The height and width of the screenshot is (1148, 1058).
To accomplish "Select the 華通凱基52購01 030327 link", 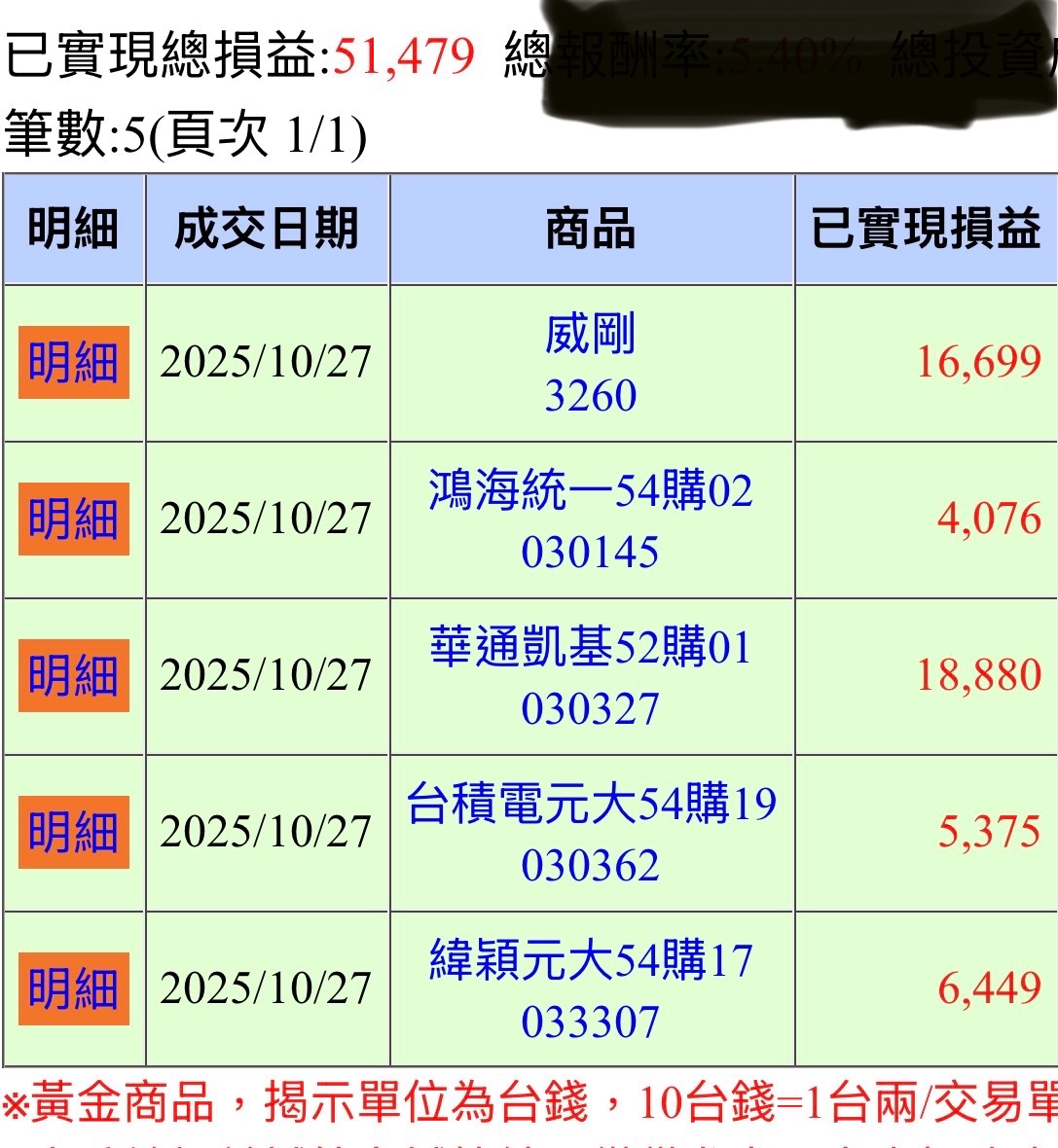I will [x=590, y=677].
